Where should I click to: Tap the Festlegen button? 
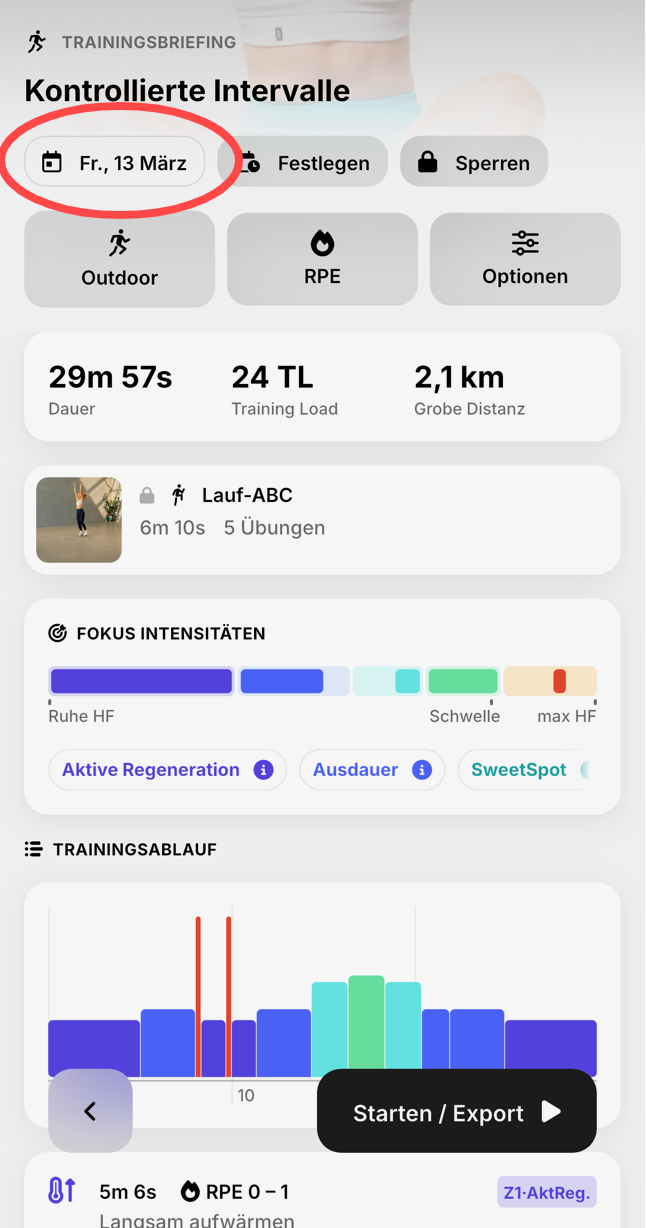click(302, 162)
